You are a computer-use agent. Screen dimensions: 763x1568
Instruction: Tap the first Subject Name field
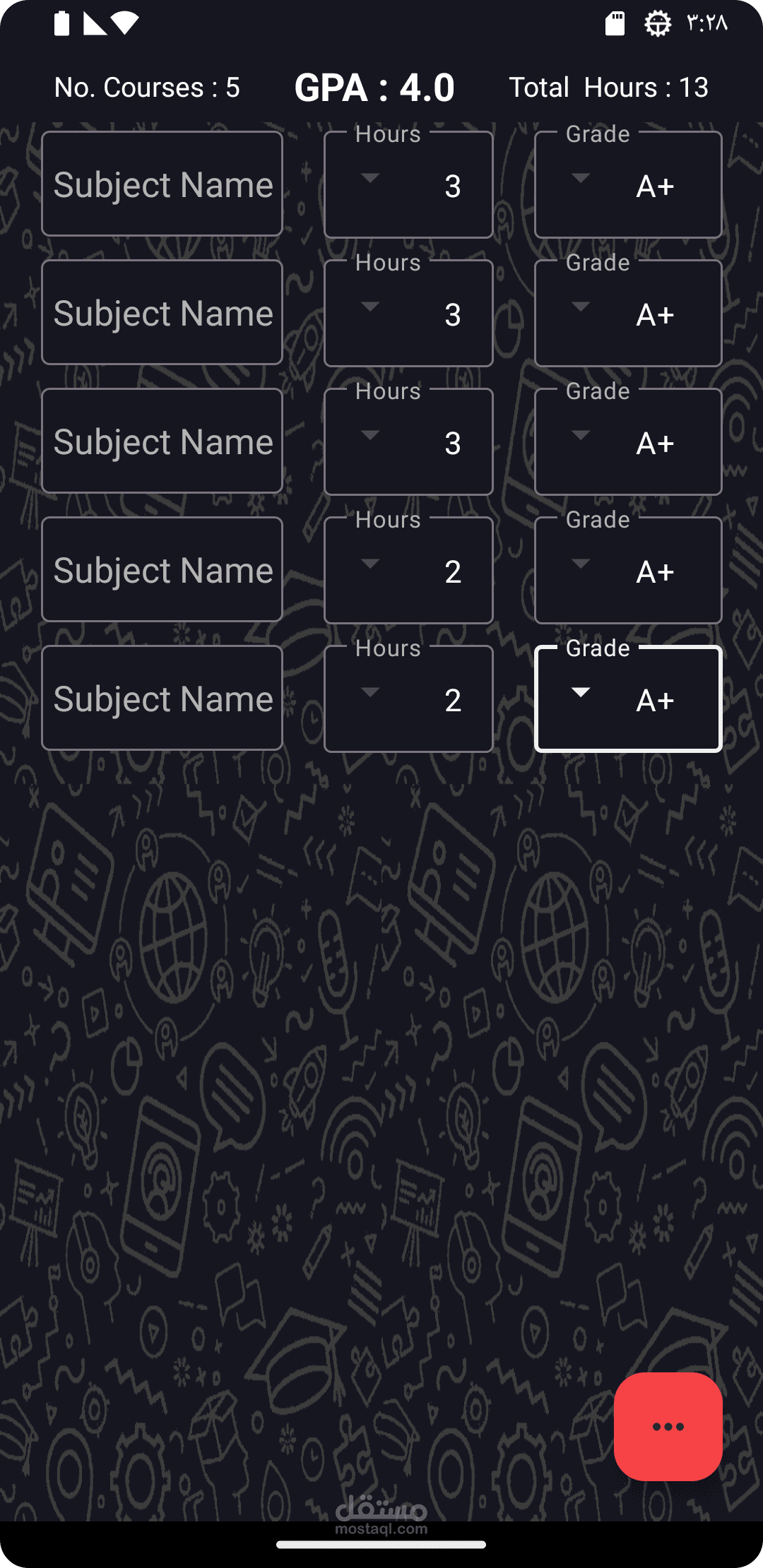162,184
